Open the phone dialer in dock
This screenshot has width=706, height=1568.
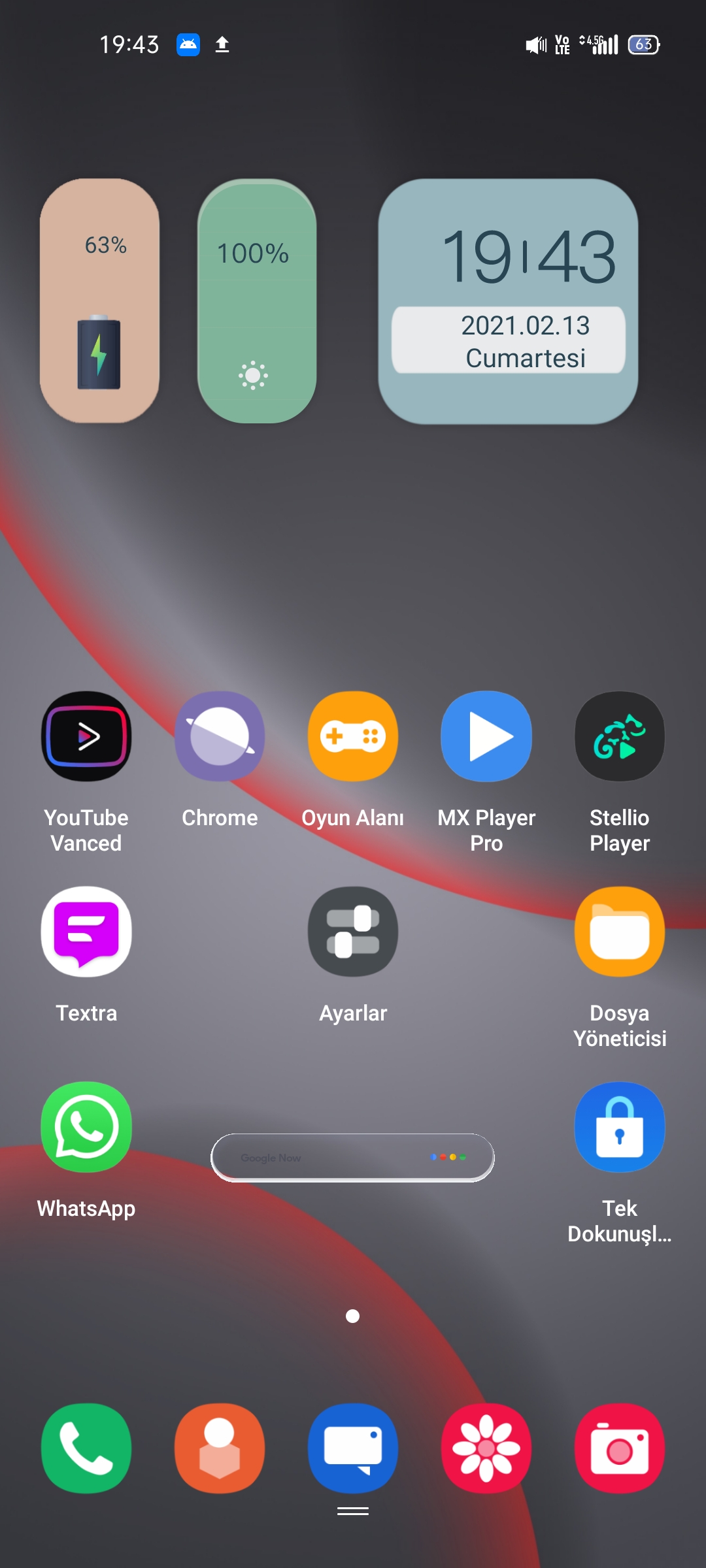pos(86,1448)
